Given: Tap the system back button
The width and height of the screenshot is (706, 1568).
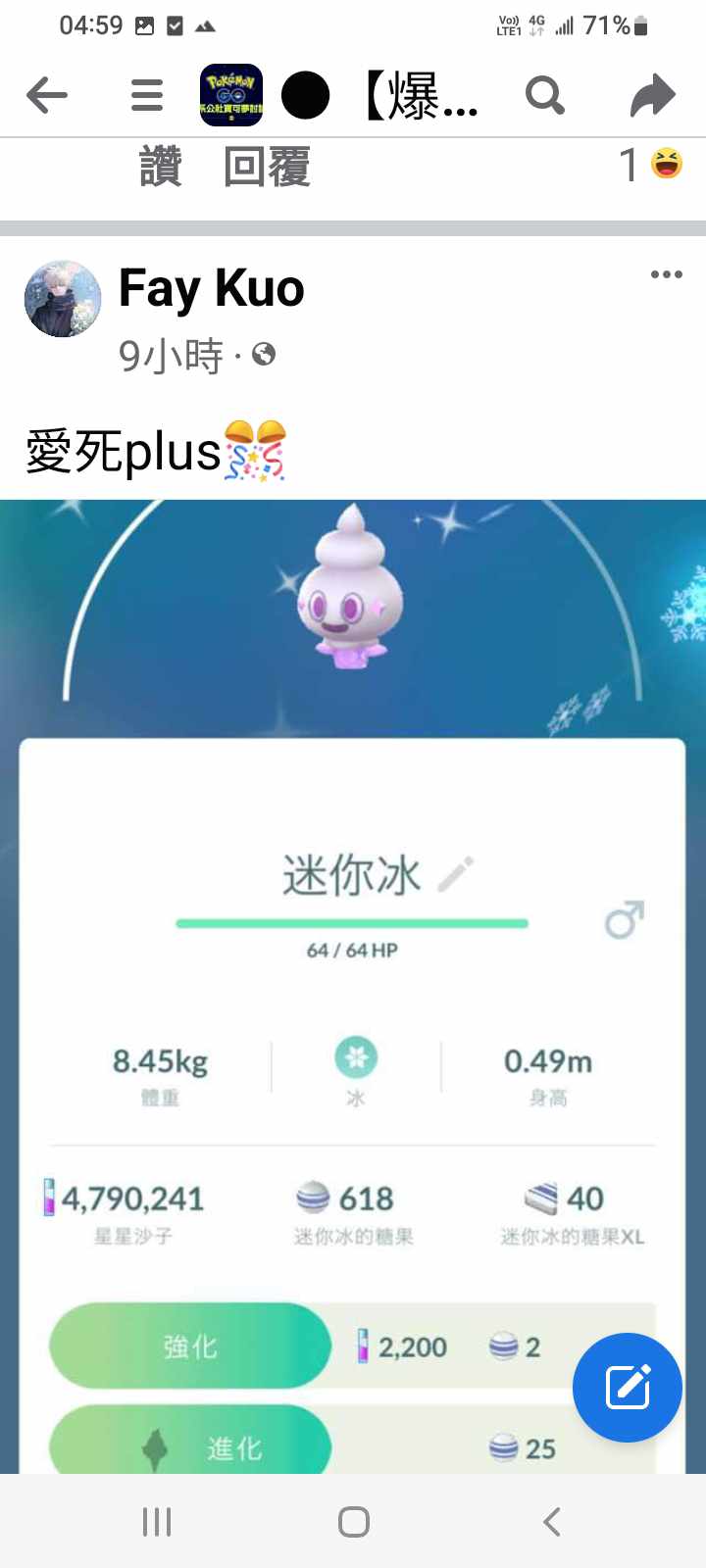Looking at the screenshot, I should click(551, 1521).
